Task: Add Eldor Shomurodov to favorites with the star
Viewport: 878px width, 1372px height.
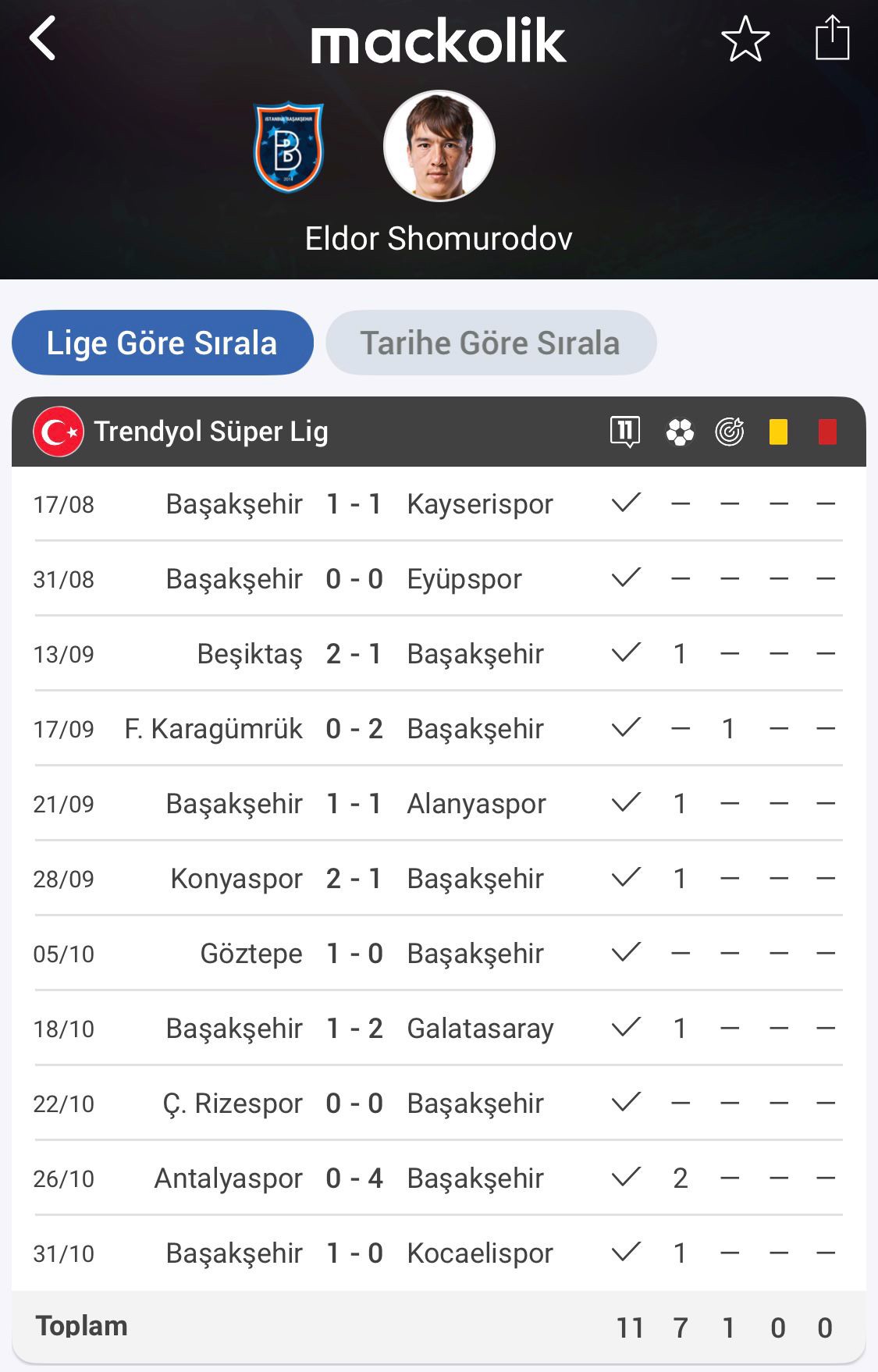Action: tap(745, 39)
